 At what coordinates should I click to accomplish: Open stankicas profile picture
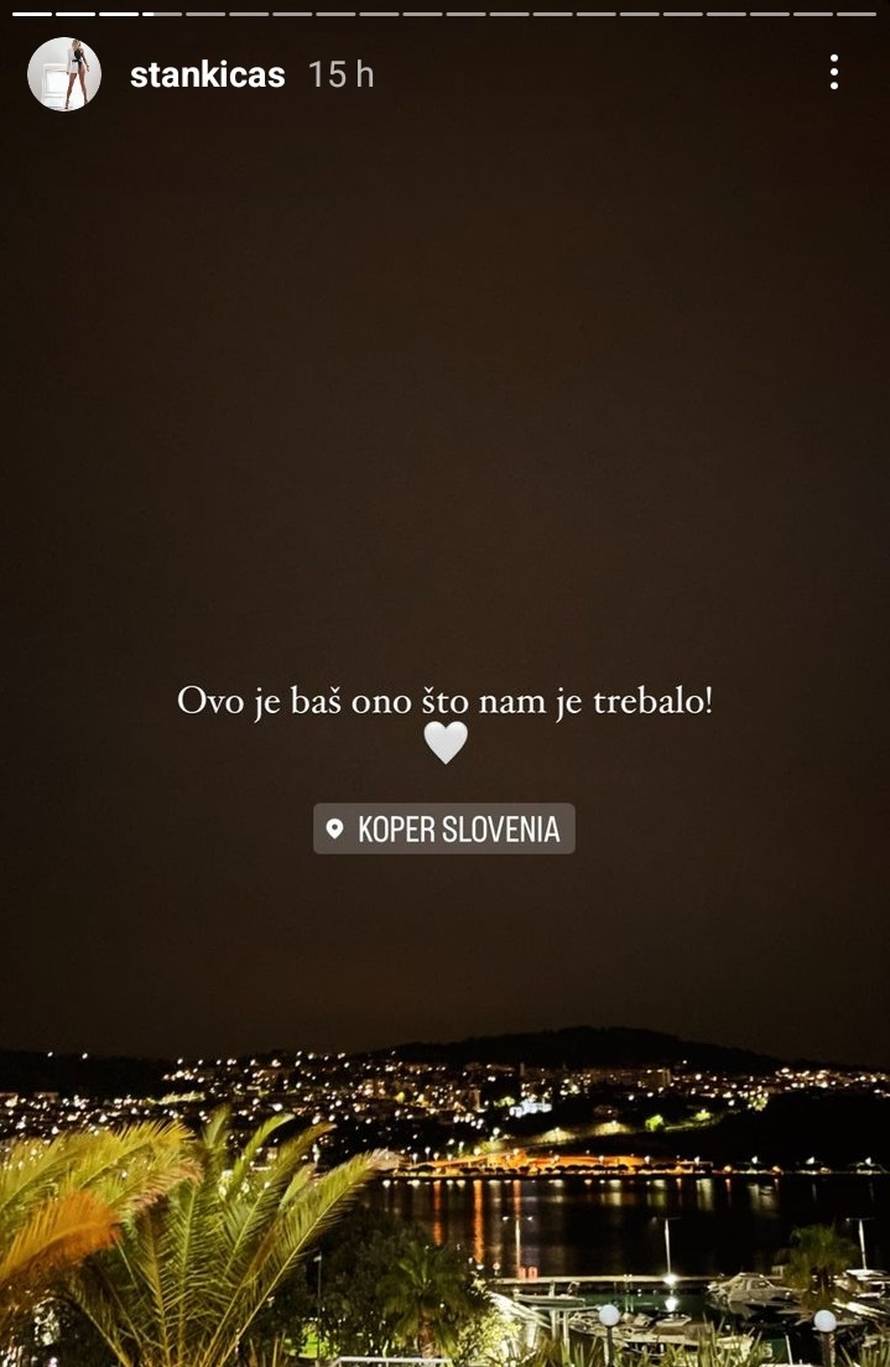coord(64,74)
